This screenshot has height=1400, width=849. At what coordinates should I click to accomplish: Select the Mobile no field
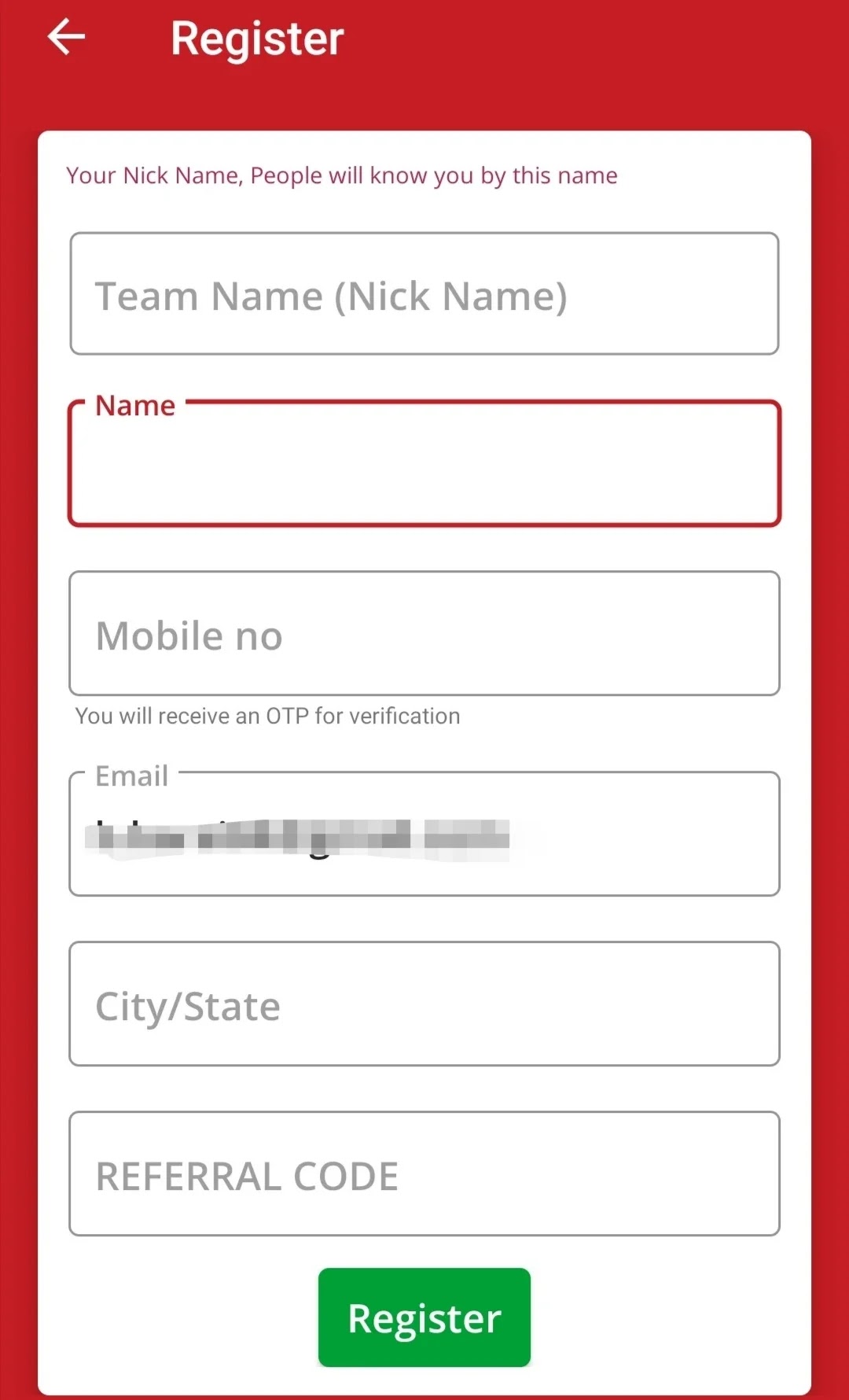click(x=424, y=634)
